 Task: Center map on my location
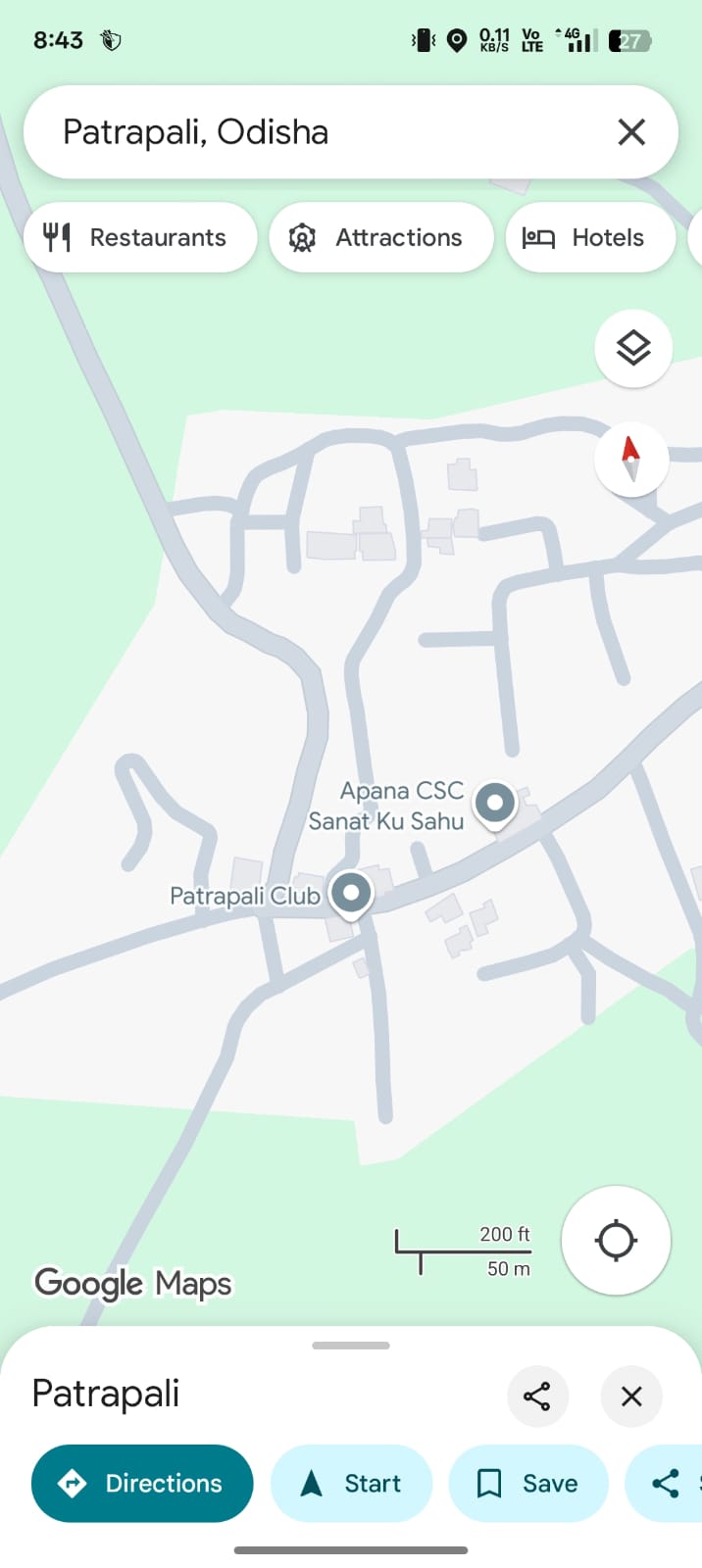tap(616, 1240)
